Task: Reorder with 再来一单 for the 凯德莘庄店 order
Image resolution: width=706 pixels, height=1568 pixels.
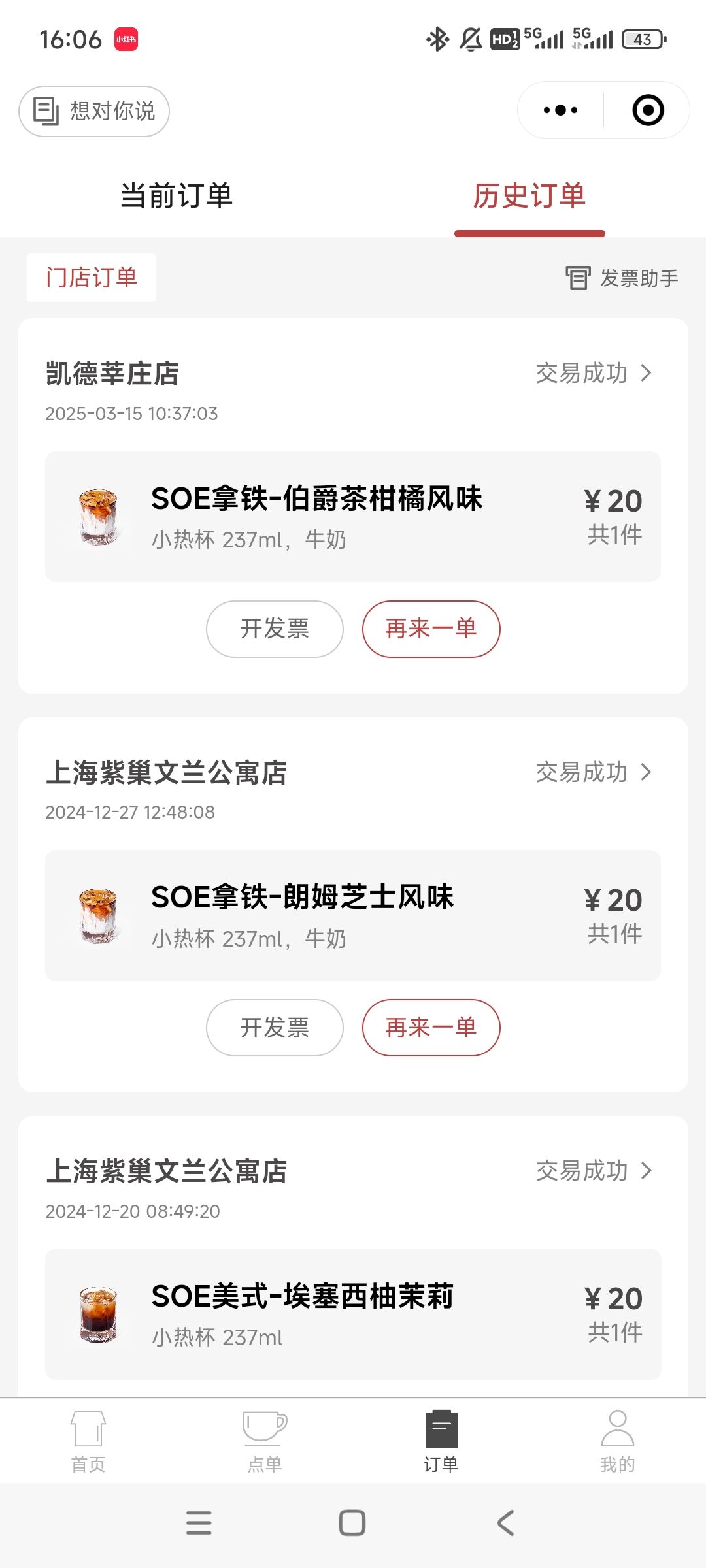Action: [431, 629]
